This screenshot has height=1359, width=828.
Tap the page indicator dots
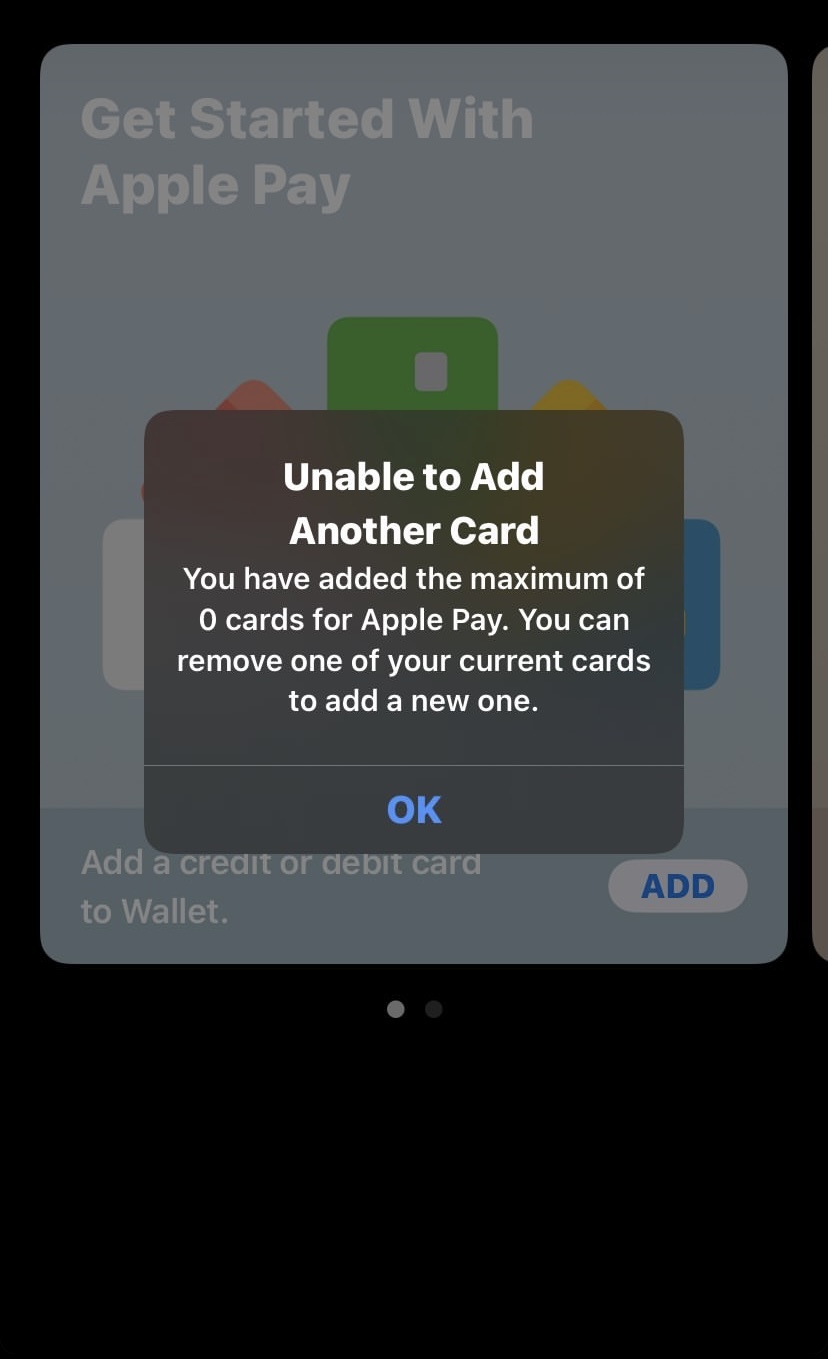(x=414, y=1009)
